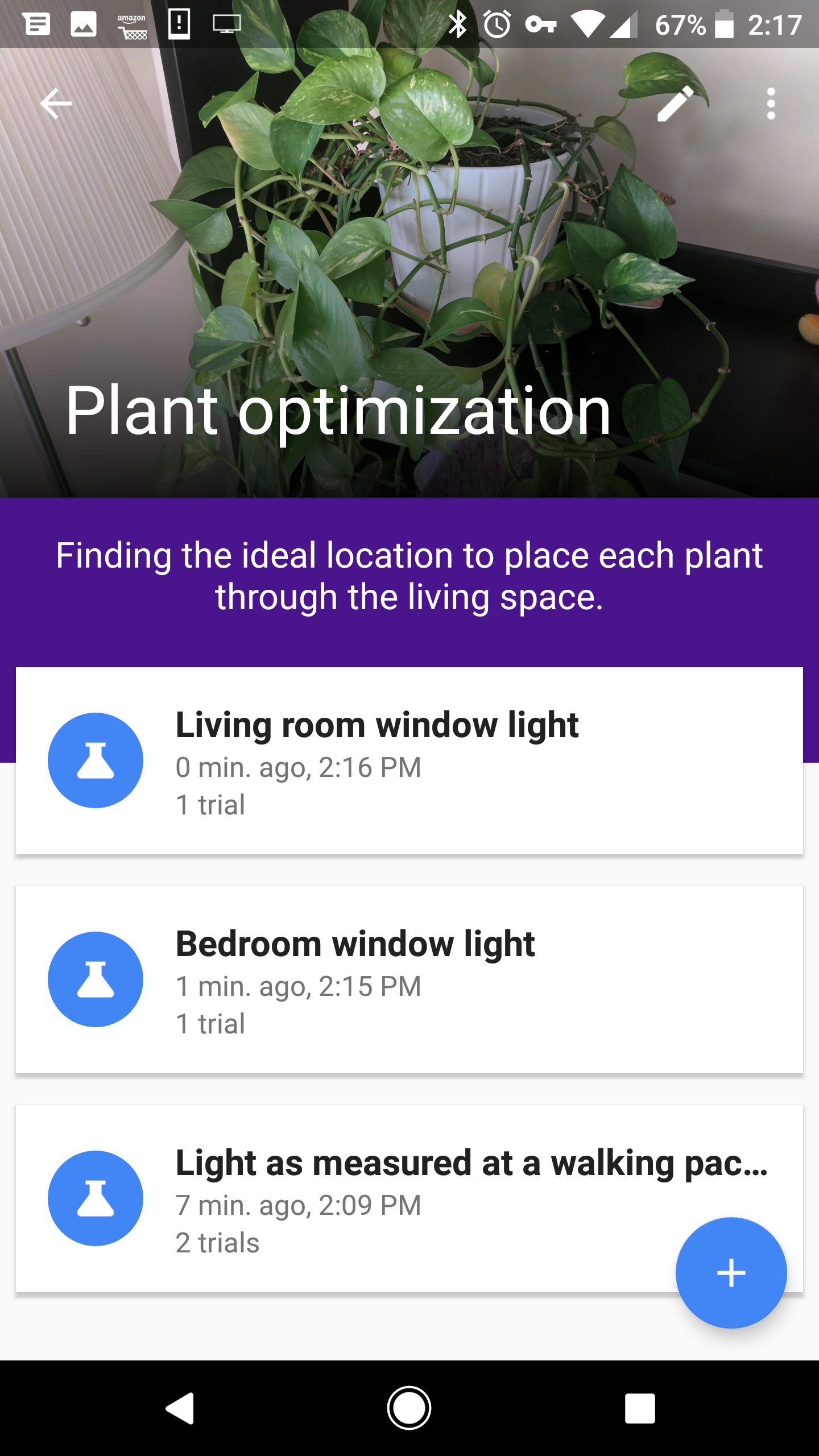Click the flask icon on the walking pace recording
Screen dimensions: 819x1456
(96, 1200)
